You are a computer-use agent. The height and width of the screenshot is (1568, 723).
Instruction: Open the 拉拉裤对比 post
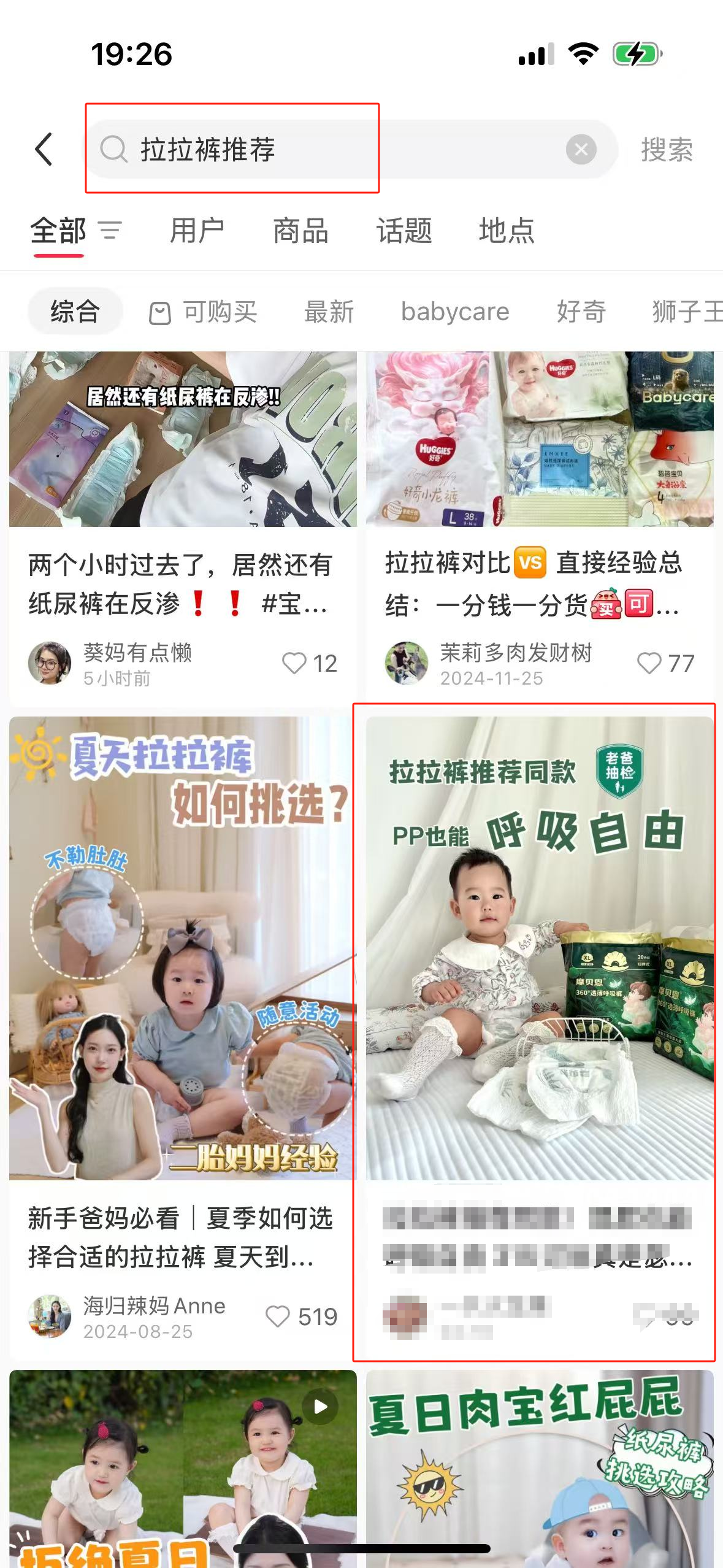click(x=540, y=528)
